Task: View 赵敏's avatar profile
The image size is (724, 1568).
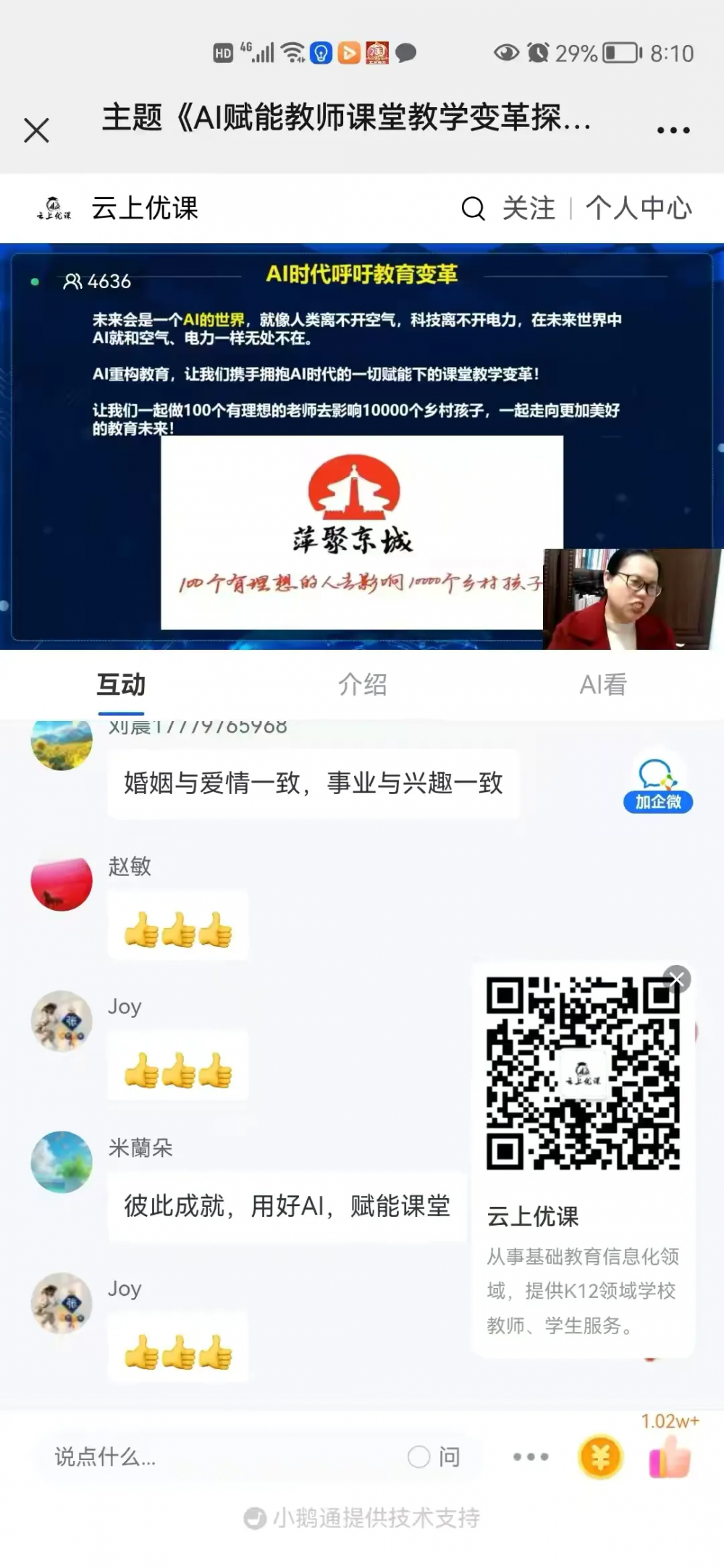Action: coord(62,881)
